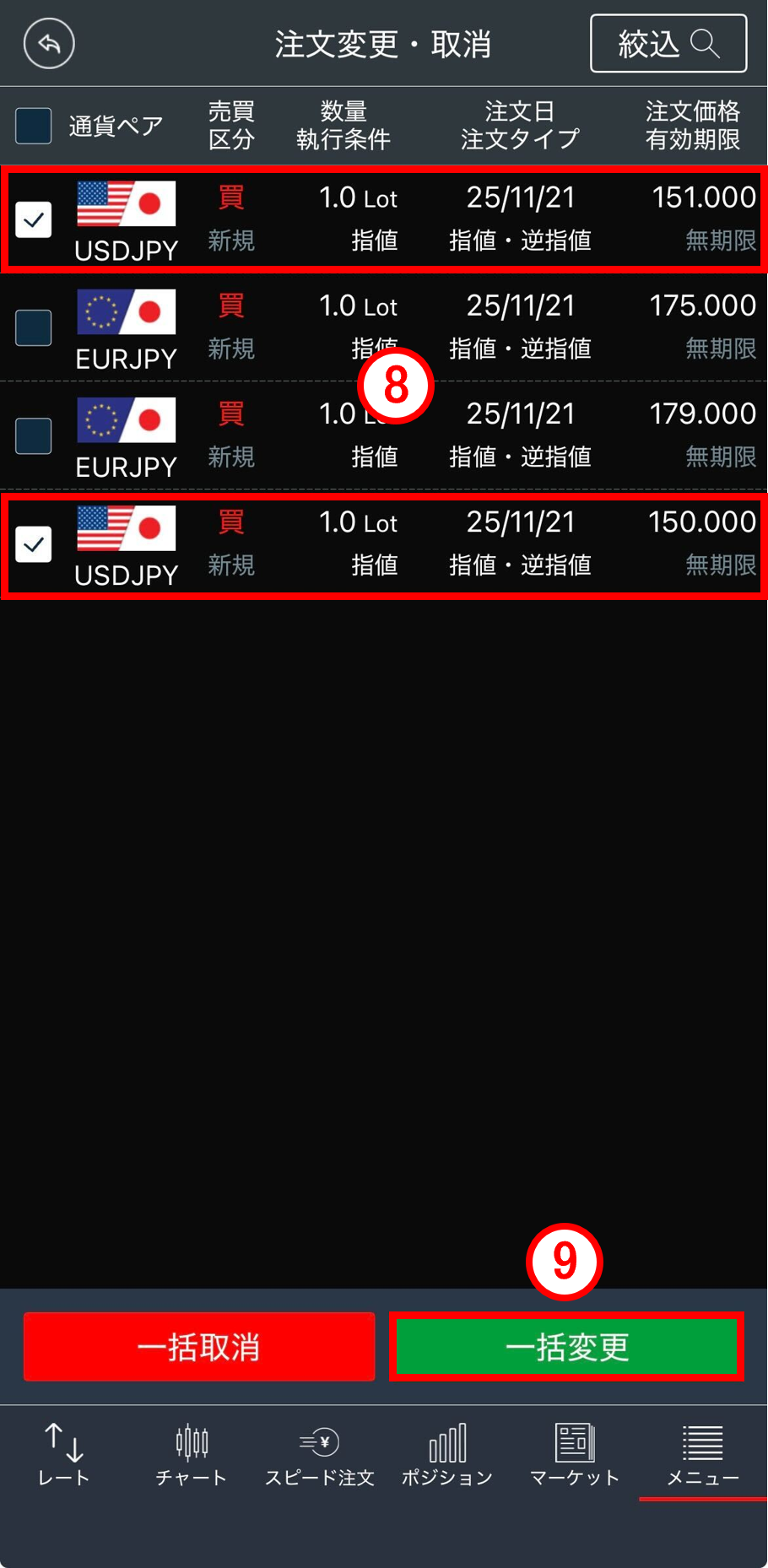Viewport: 768px width, 1568px height.
Task: Open the チャート tab
Action: click(192, 1455)
